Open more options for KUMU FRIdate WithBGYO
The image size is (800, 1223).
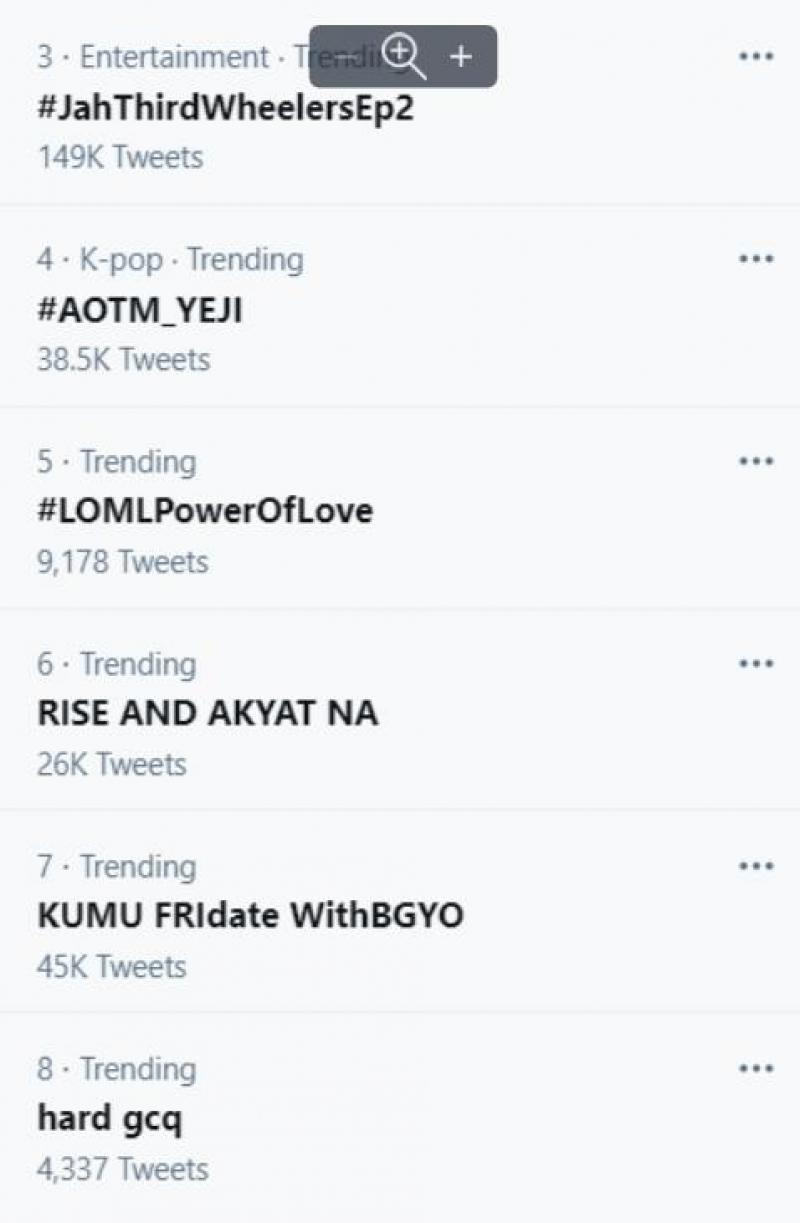tap(756, 866)
